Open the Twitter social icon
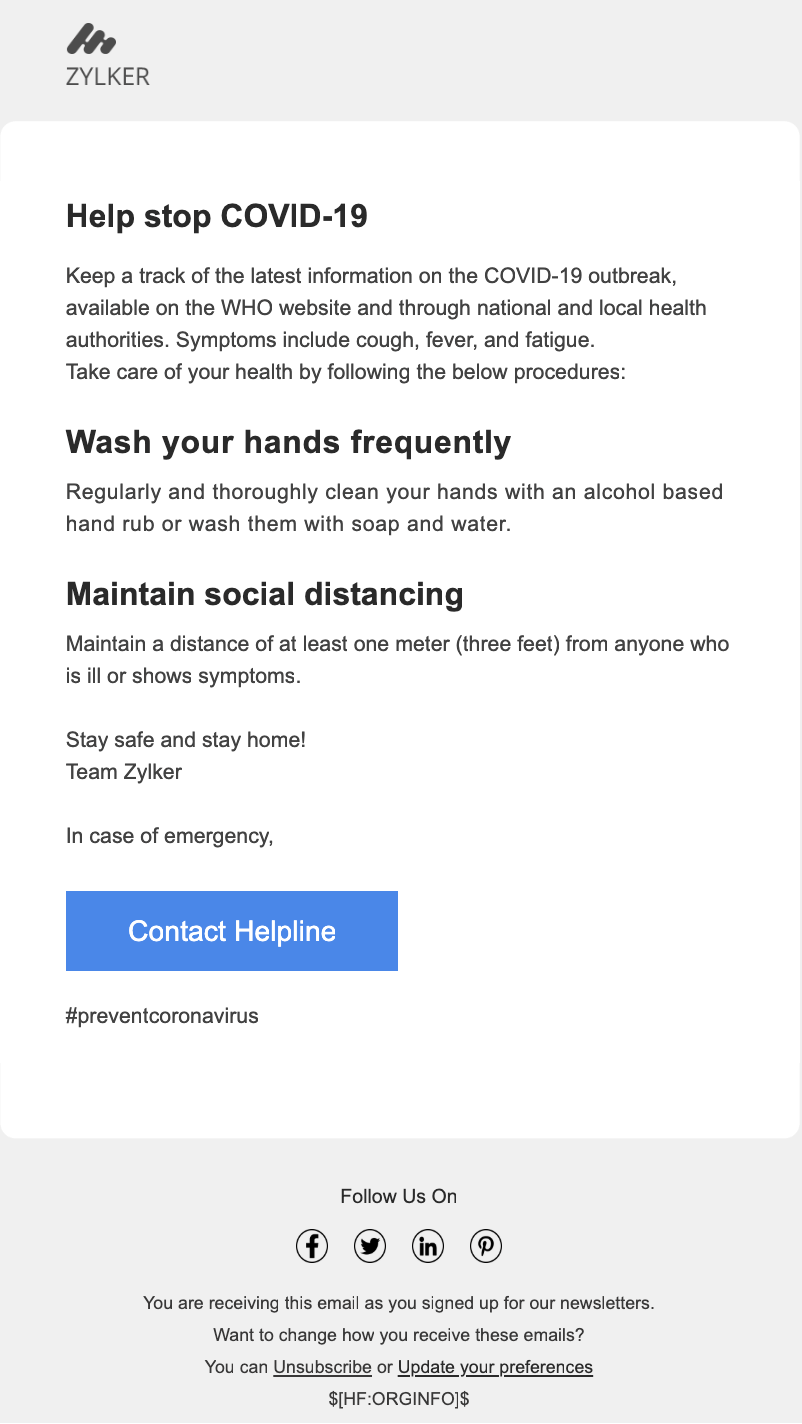This screenshot has width=802, height=1424. [370, 1246]
